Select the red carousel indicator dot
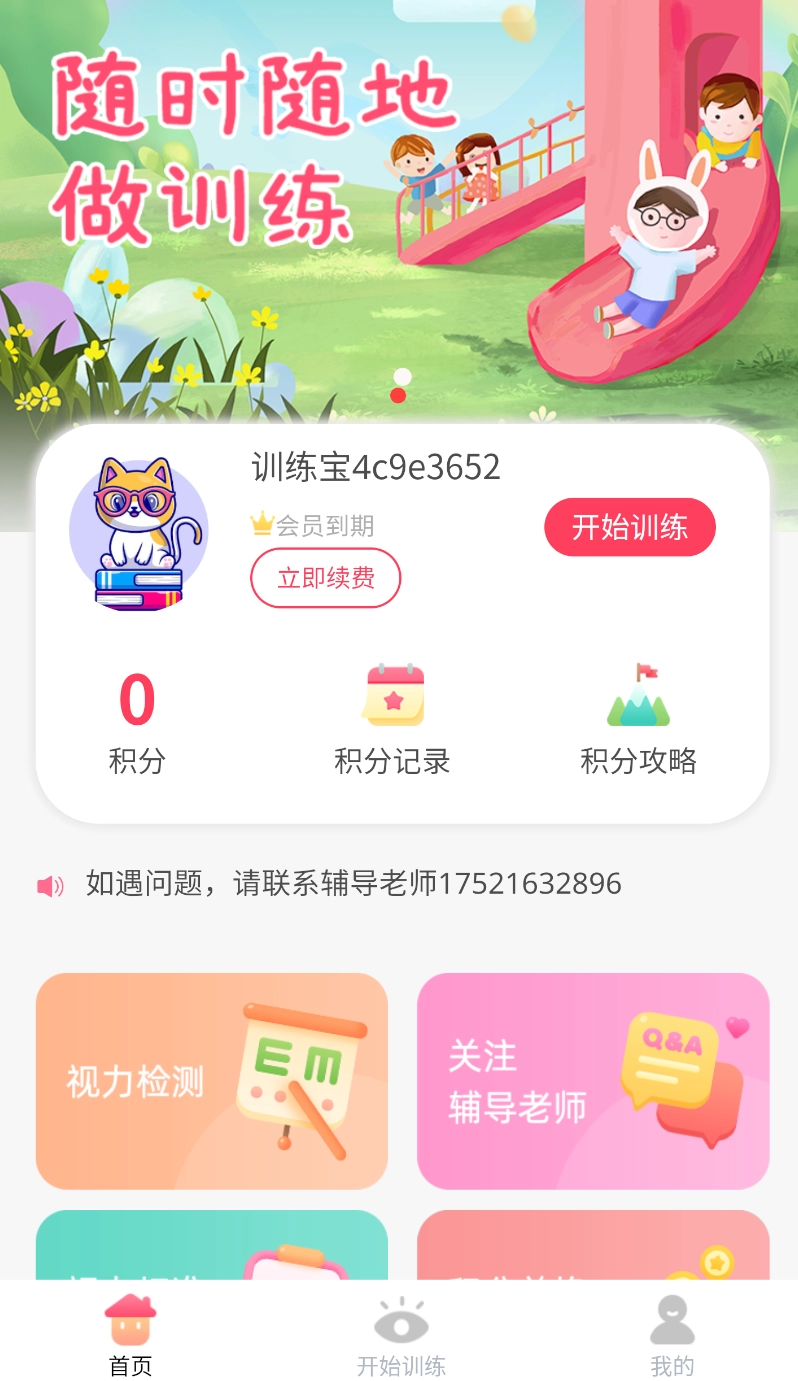This screenshot has height=1381, width=798. 400,396
